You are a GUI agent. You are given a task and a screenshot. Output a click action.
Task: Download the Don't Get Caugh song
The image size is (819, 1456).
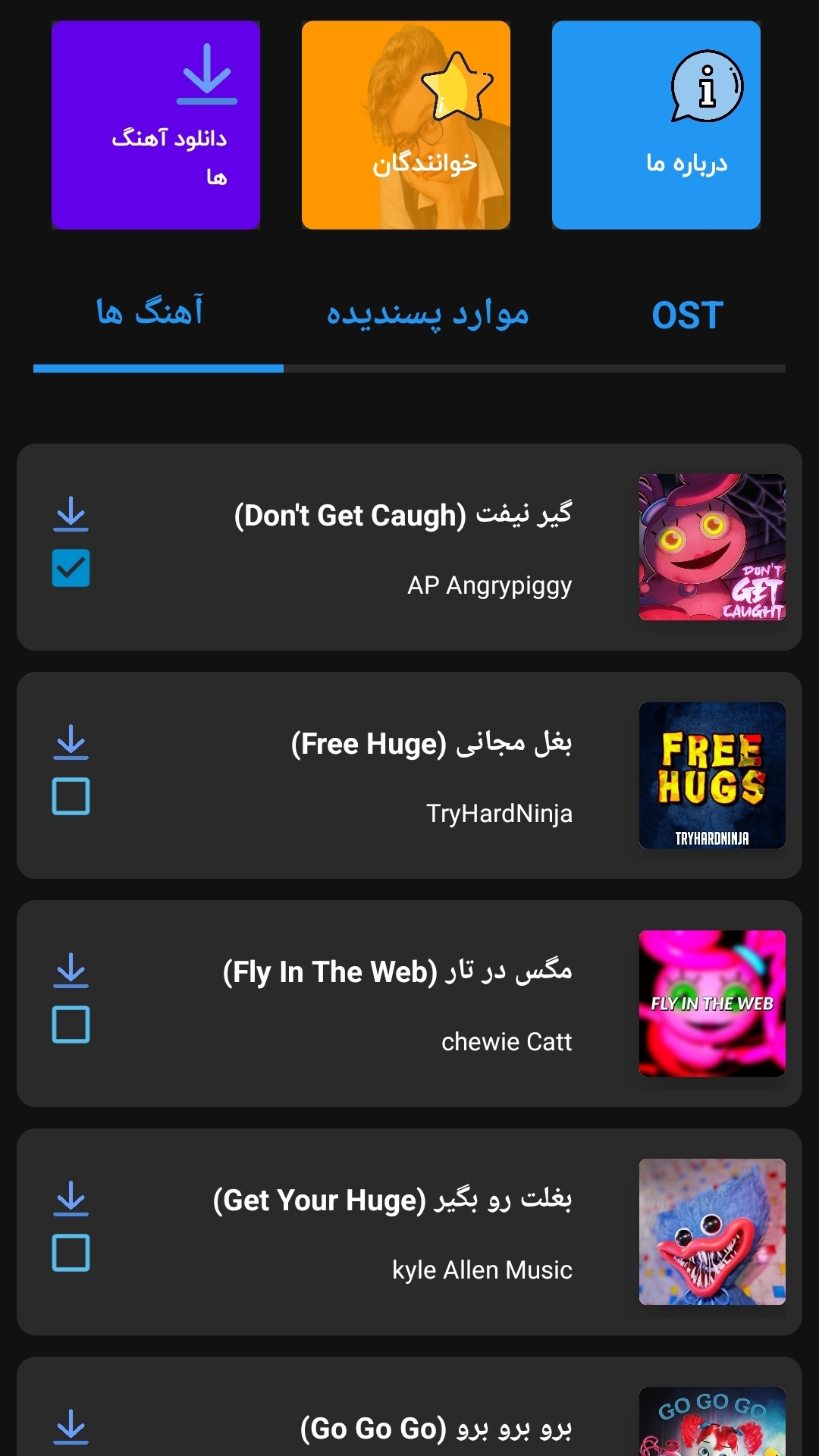tap(71, 514)
